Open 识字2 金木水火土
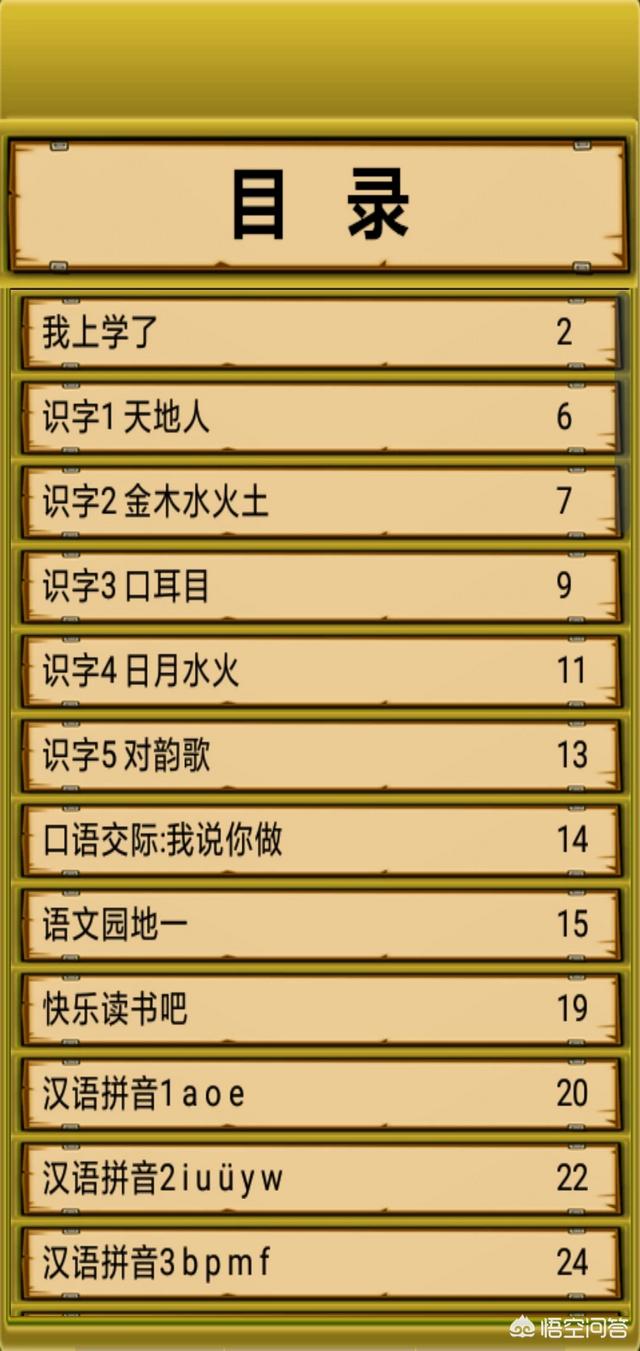This screenshot has height=1351, width=640. 320,501
